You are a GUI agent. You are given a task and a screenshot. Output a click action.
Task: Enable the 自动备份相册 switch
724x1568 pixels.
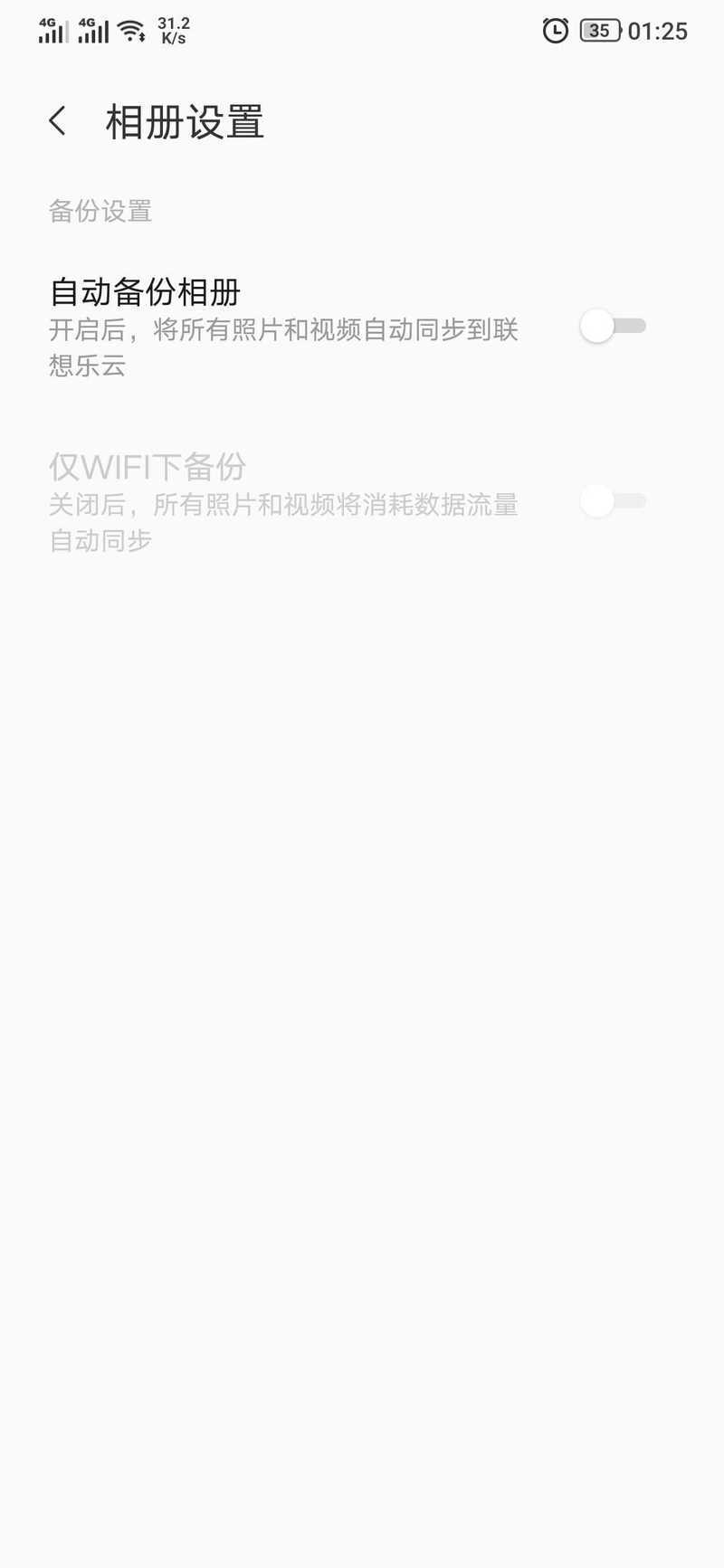[613, 326]
